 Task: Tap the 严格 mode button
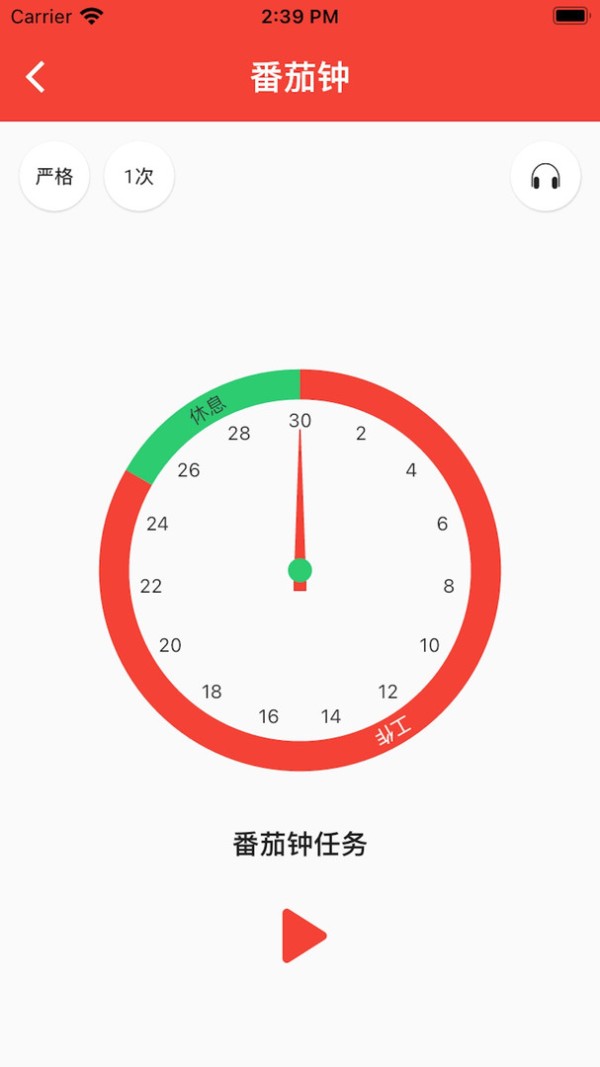54,176
